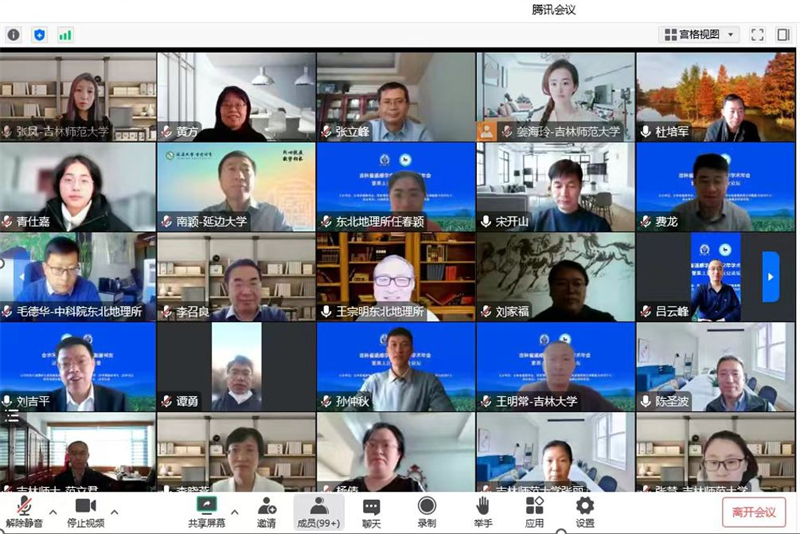Enter full screen mode
Screen dimensions: 800x534
pos(757,35)
